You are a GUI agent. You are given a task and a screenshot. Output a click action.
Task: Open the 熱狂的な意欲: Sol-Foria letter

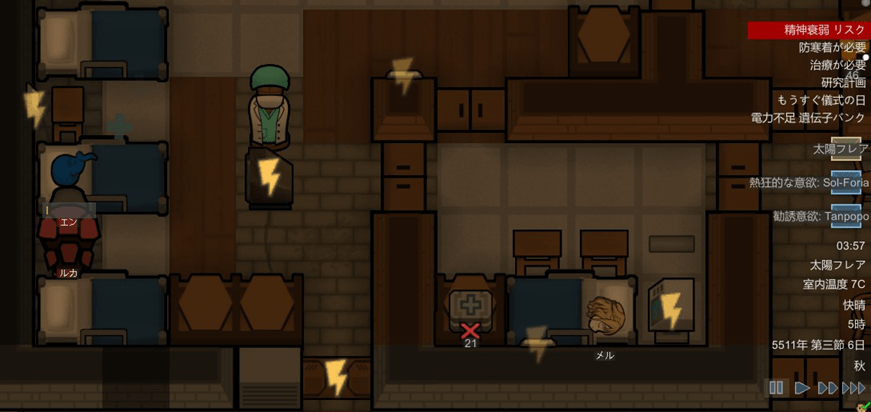(846, 184)
